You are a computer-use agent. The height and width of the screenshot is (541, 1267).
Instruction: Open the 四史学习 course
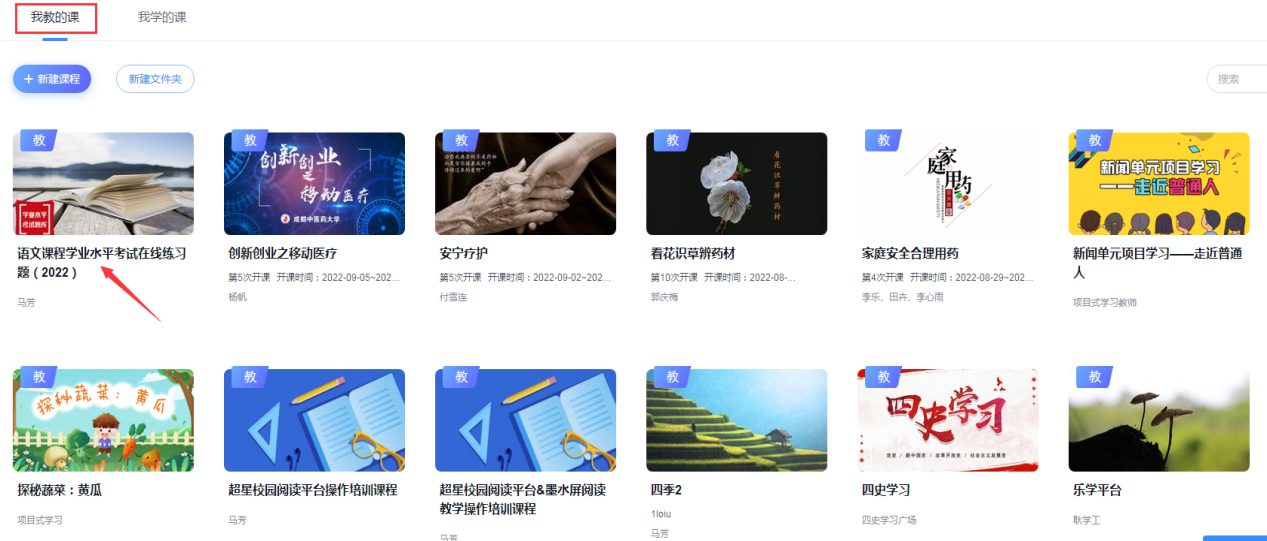click(x=948, y=420)
